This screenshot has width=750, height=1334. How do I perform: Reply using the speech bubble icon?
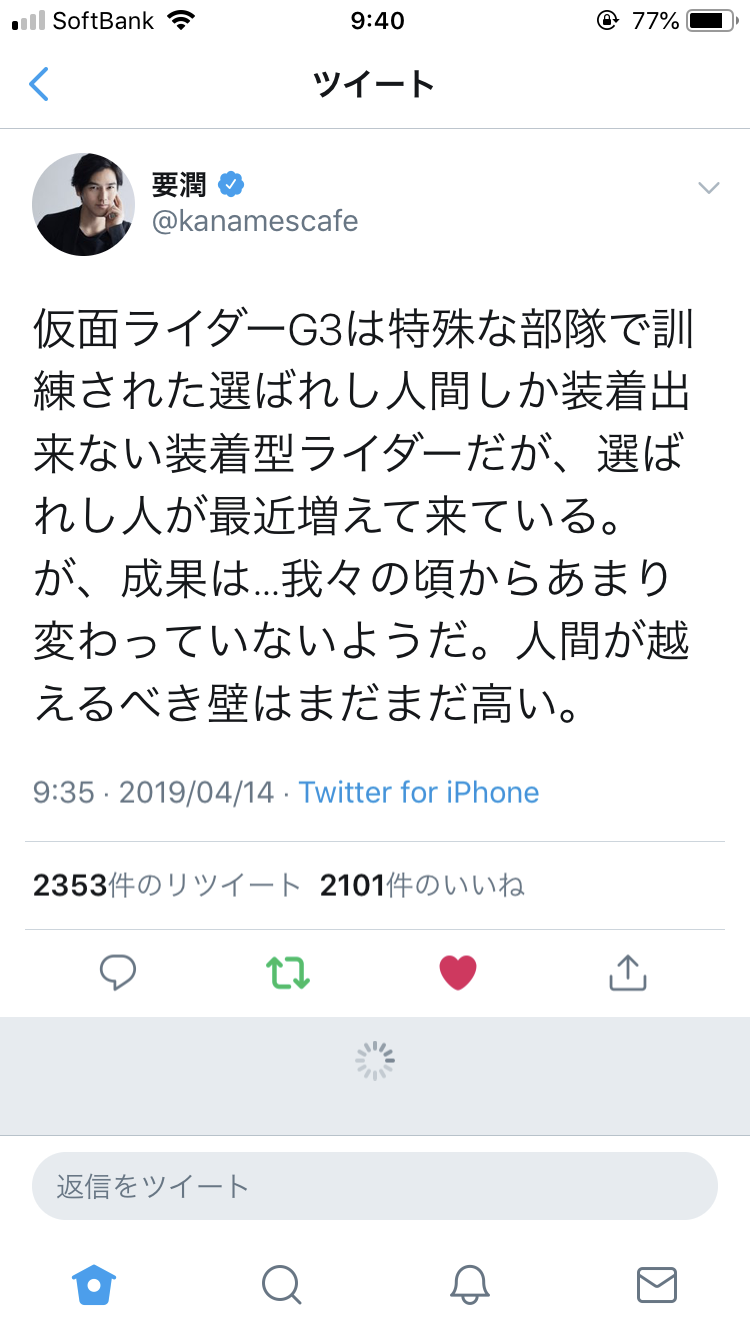118,972
